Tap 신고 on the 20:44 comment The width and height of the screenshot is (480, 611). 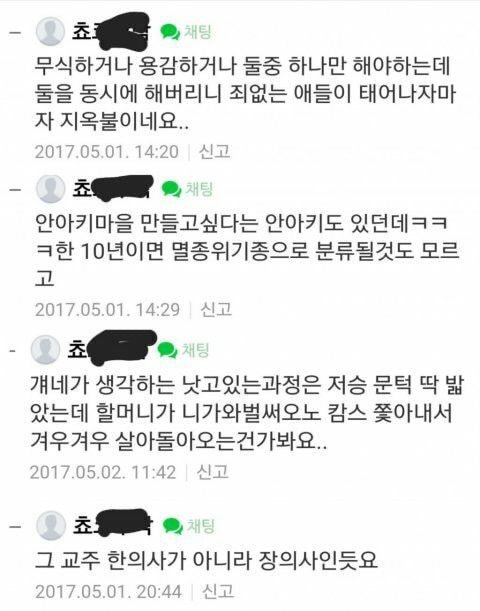218,591
